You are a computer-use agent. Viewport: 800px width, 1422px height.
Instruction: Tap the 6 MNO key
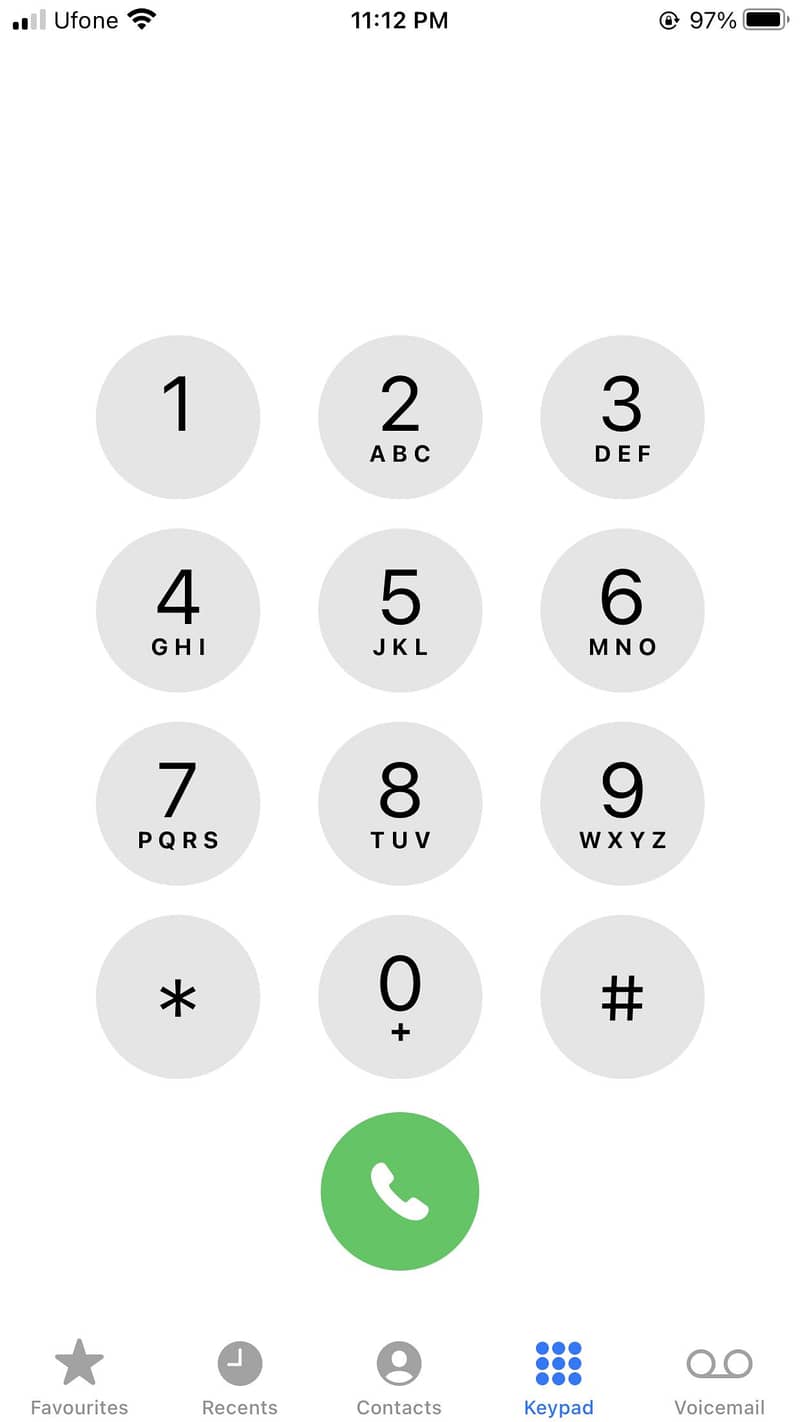click(x=622, y=610)
